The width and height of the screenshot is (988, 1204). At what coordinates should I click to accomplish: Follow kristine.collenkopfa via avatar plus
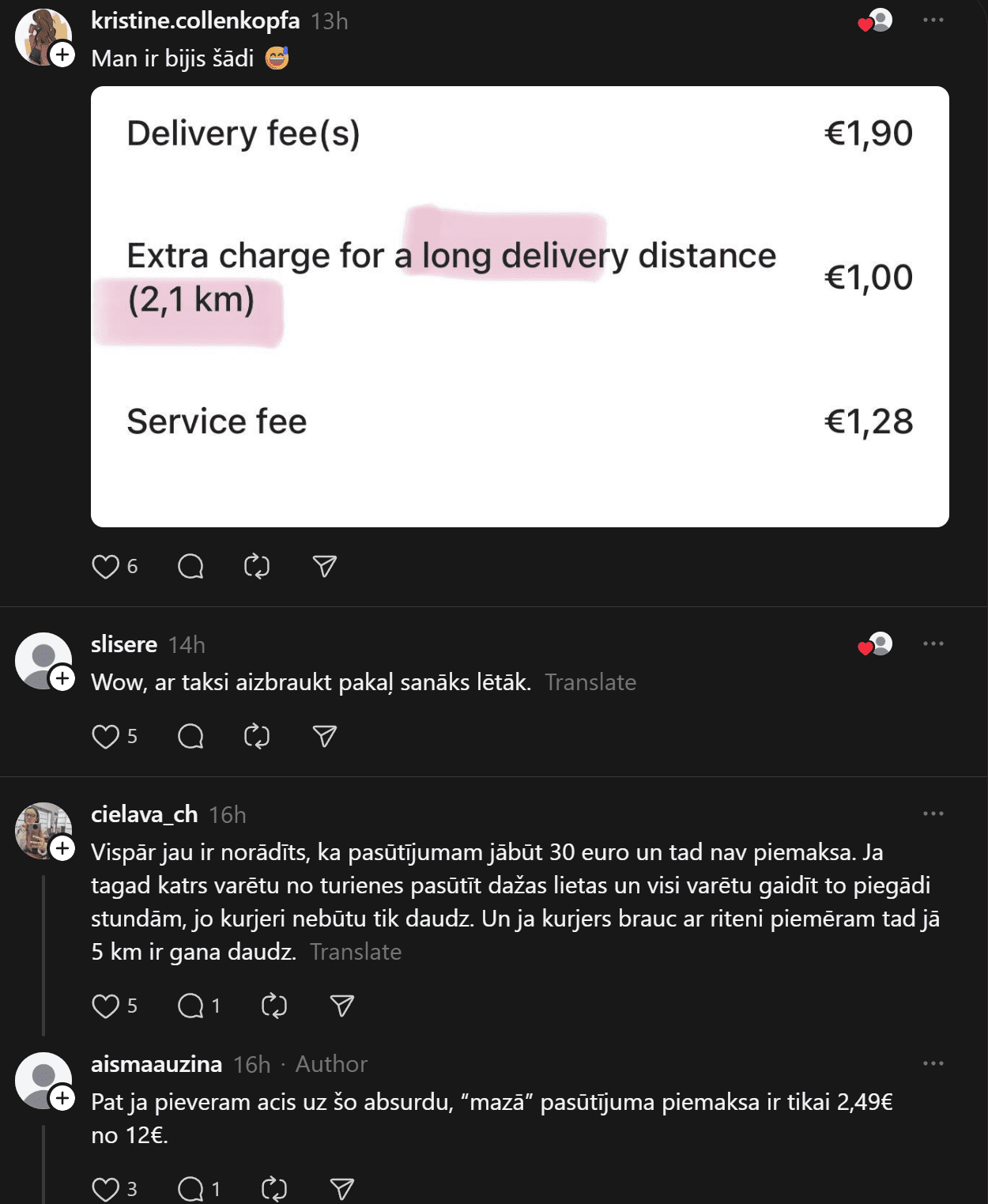[62, 55]
